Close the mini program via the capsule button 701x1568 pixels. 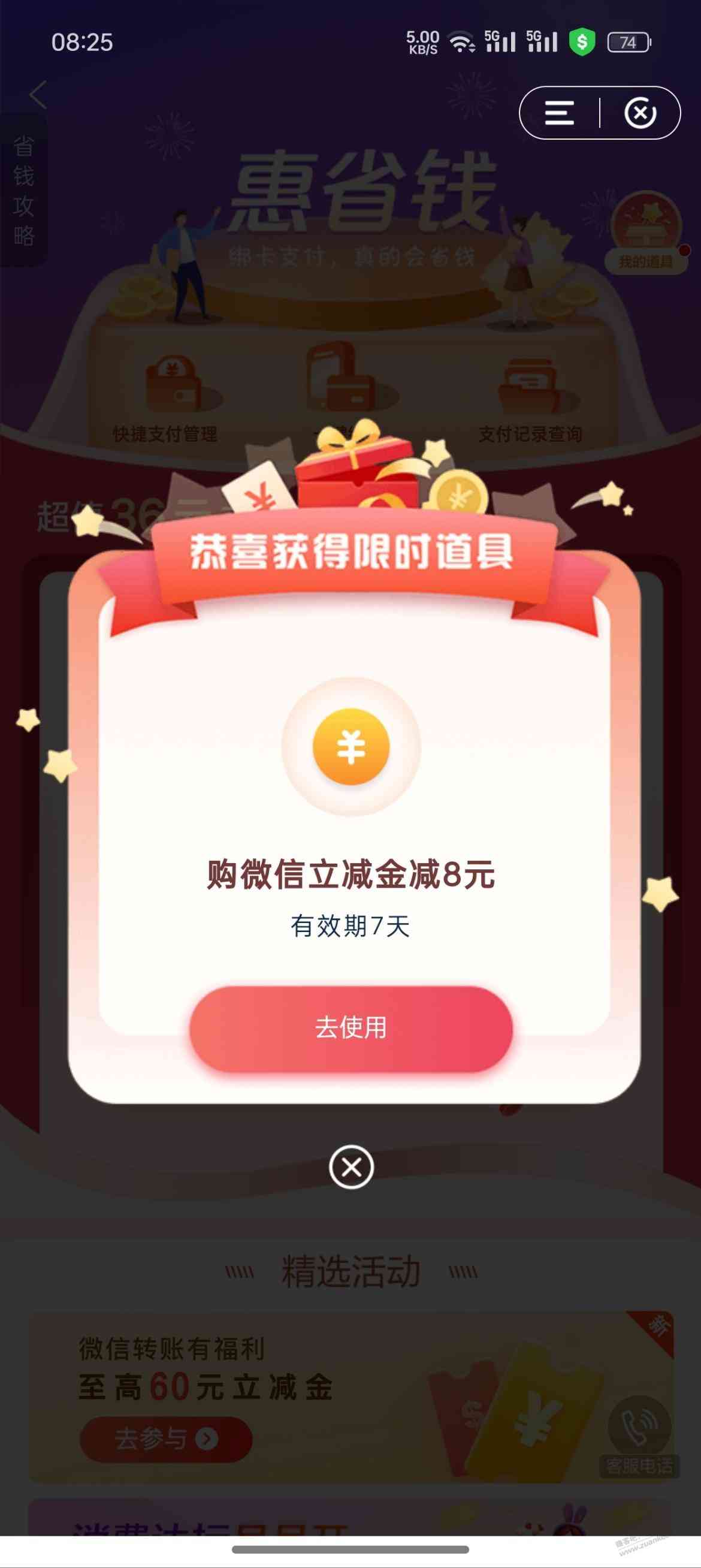pos(640,113)
